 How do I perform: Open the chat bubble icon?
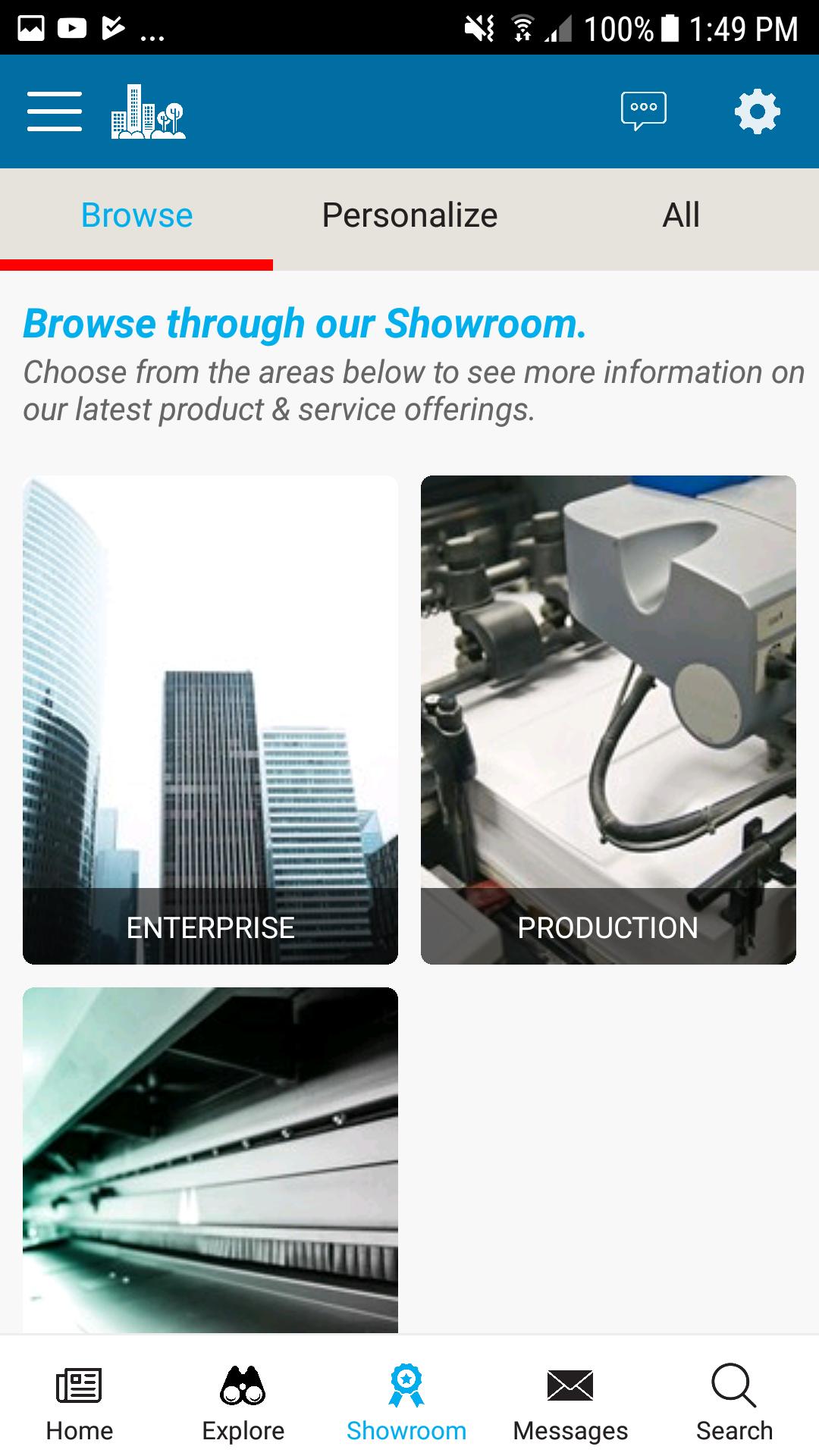[643, 111]
